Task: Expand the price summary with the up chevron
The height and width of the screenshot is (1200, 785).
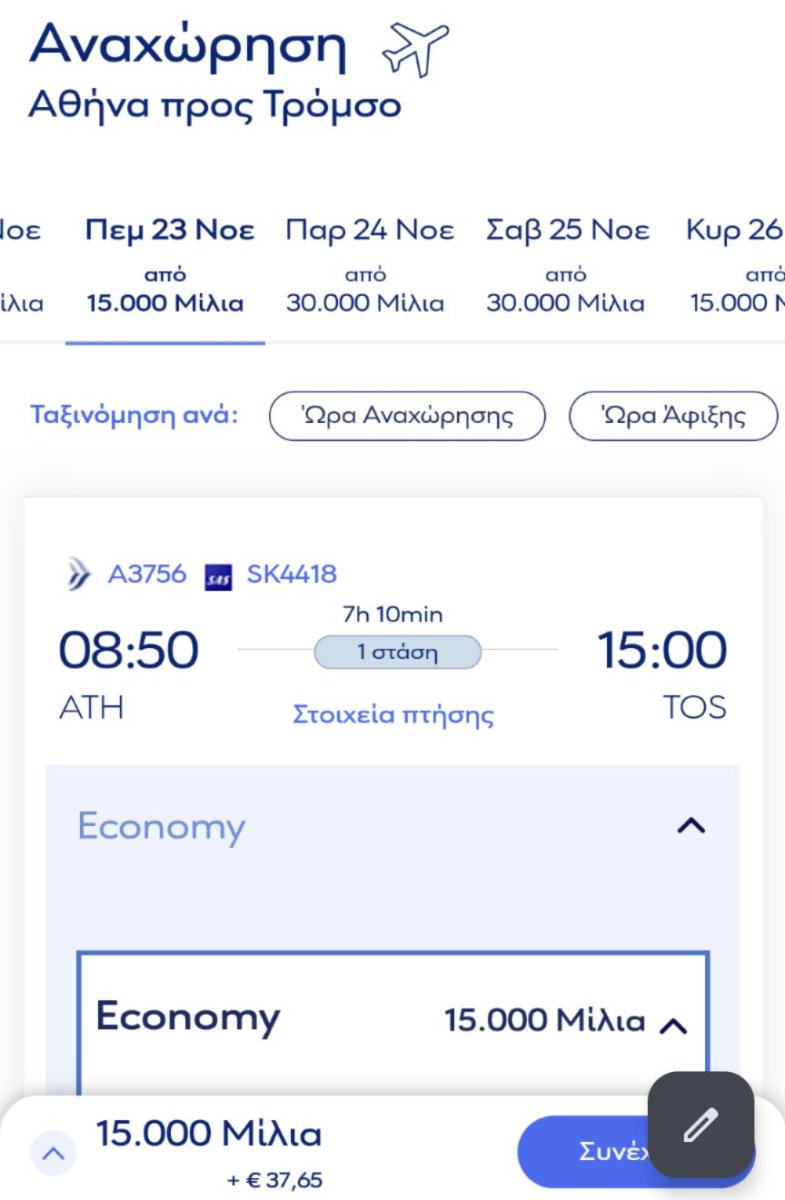Action: [x=54, y=1154]
